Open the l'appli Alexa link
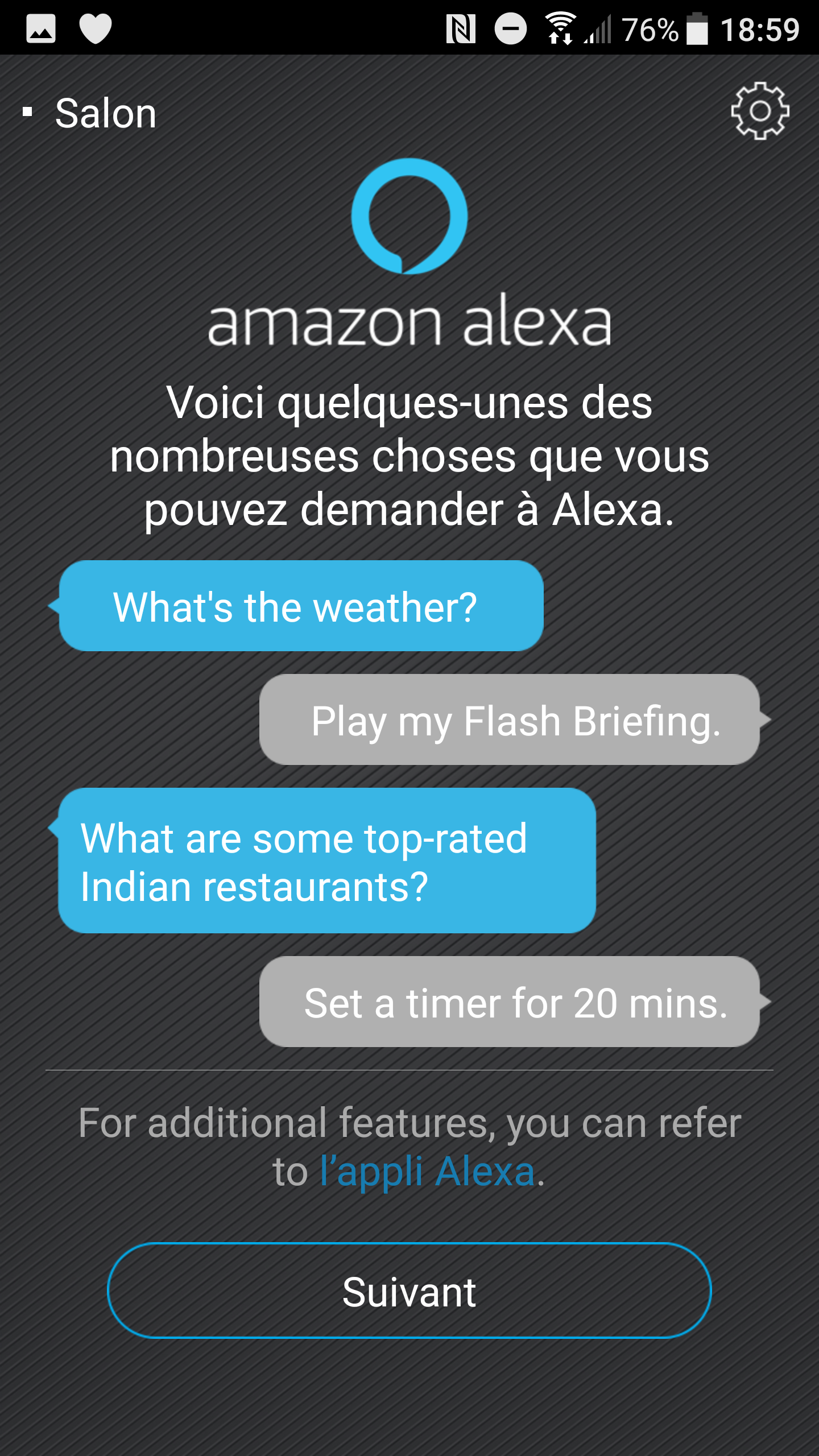 (427, 1172)
